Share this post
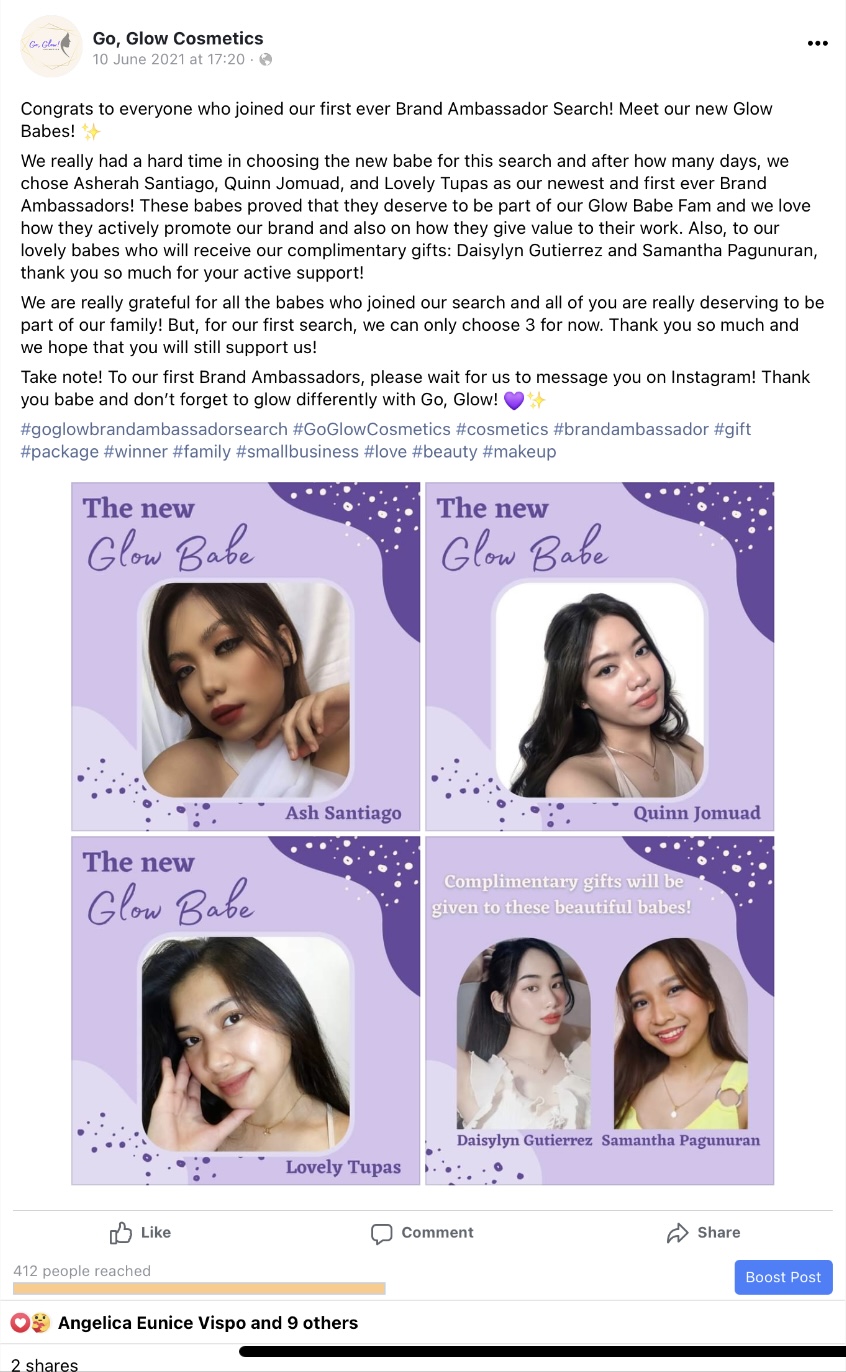The image size is (846, 1372). (704, 1232)
